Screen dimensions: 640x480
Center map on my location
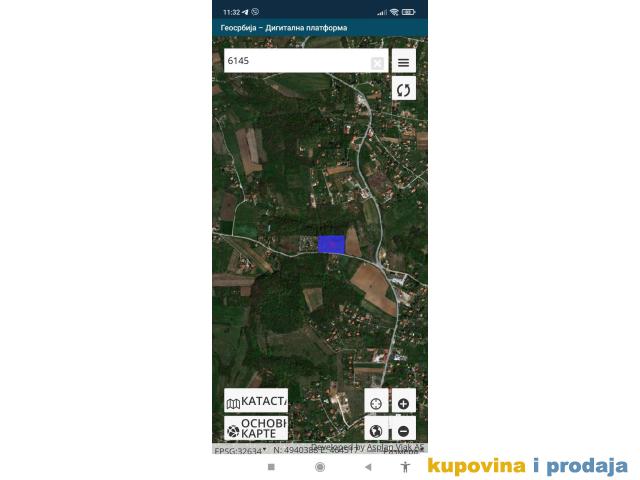click(x=376, y=403)
